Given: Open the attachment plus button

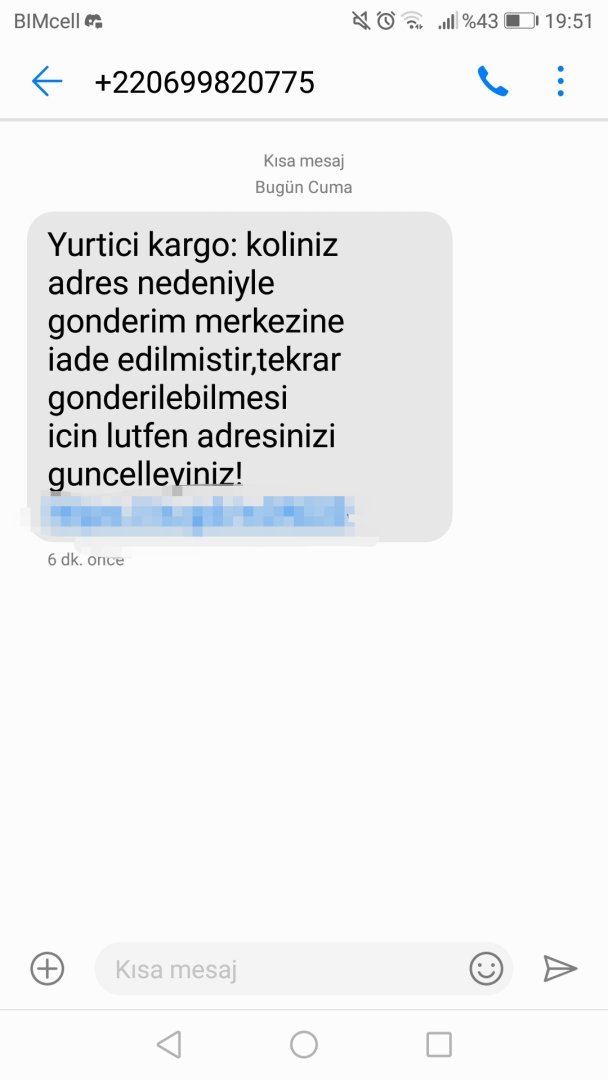Looking at the screenshot, I should point(47,968).
